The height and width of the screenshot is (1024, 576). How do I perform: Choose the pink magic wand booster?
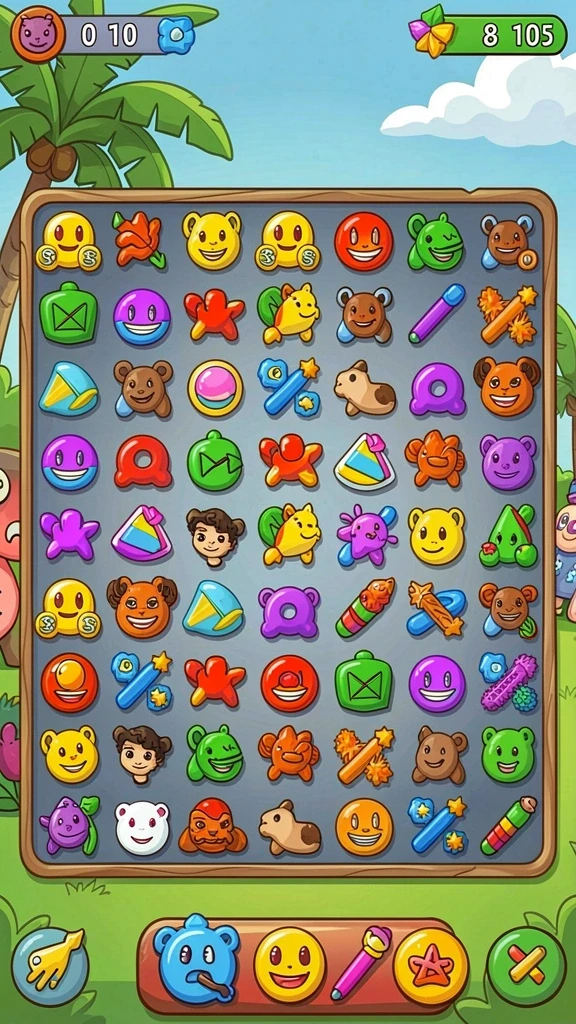click(x=360, y=962)
